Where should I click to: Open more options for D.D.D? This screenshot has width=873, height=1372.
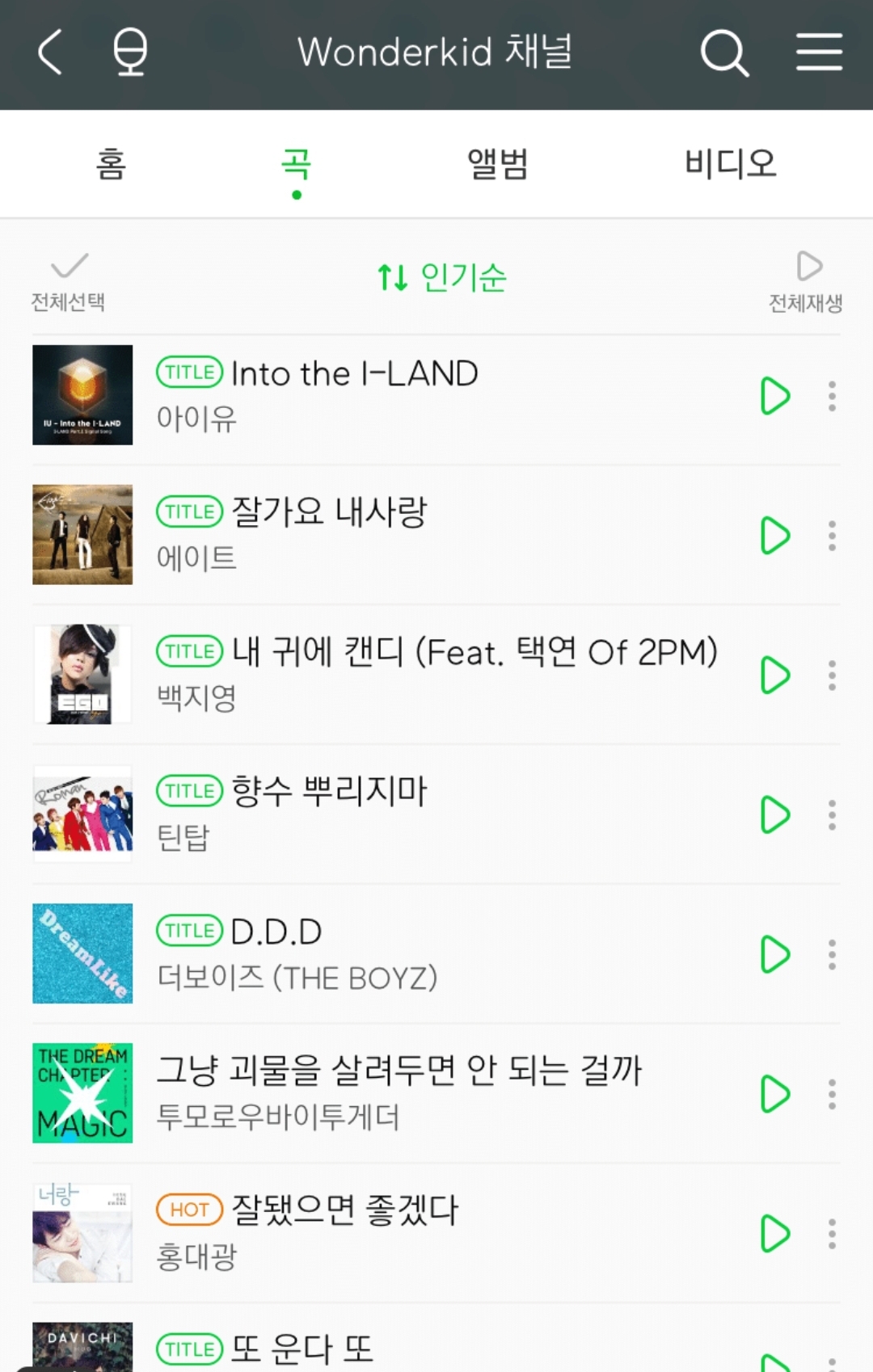click(x=832, y=954)
